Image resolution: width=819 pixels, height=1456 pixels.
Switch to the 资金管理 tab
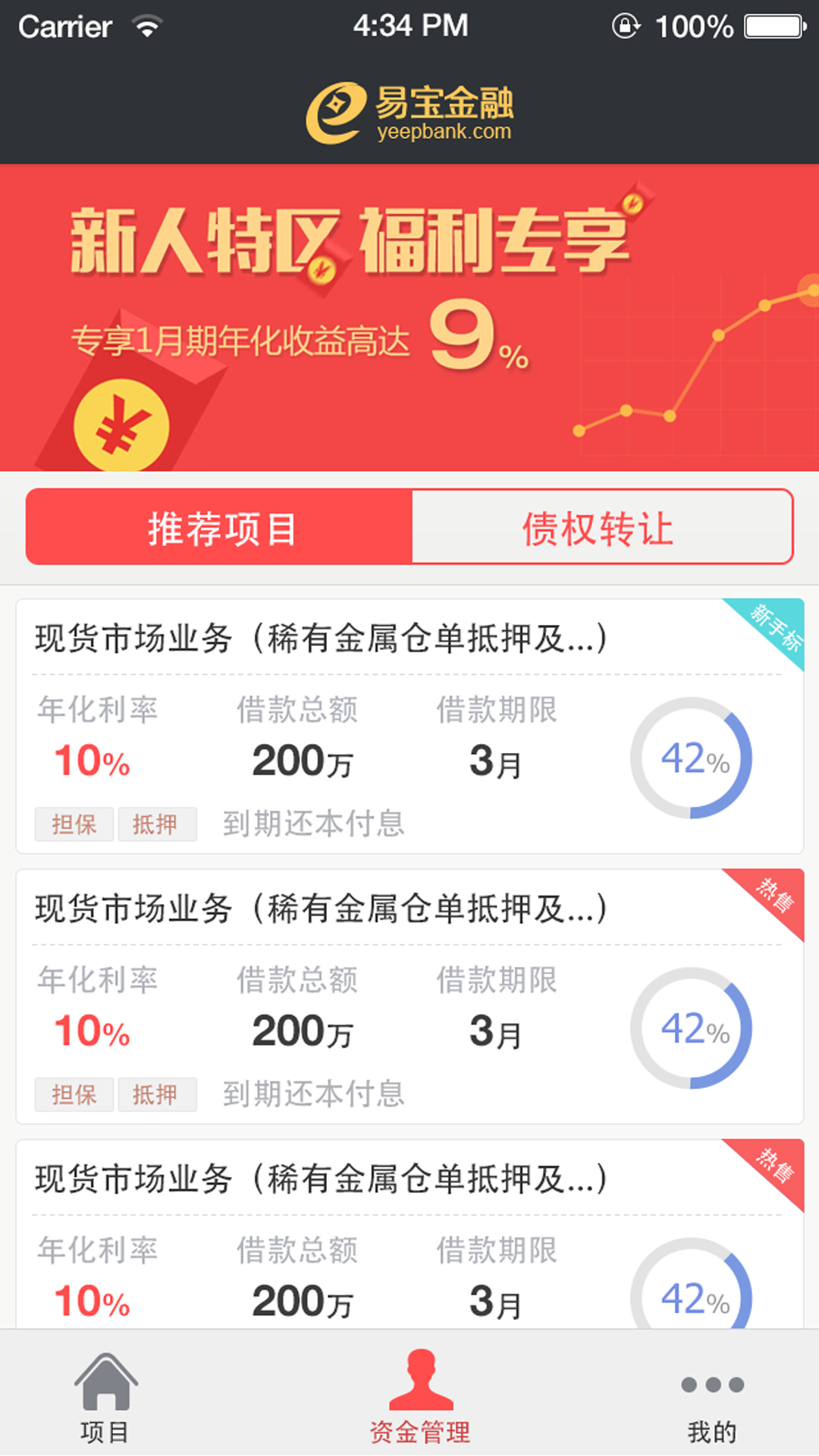click(x=420, y=1397)
